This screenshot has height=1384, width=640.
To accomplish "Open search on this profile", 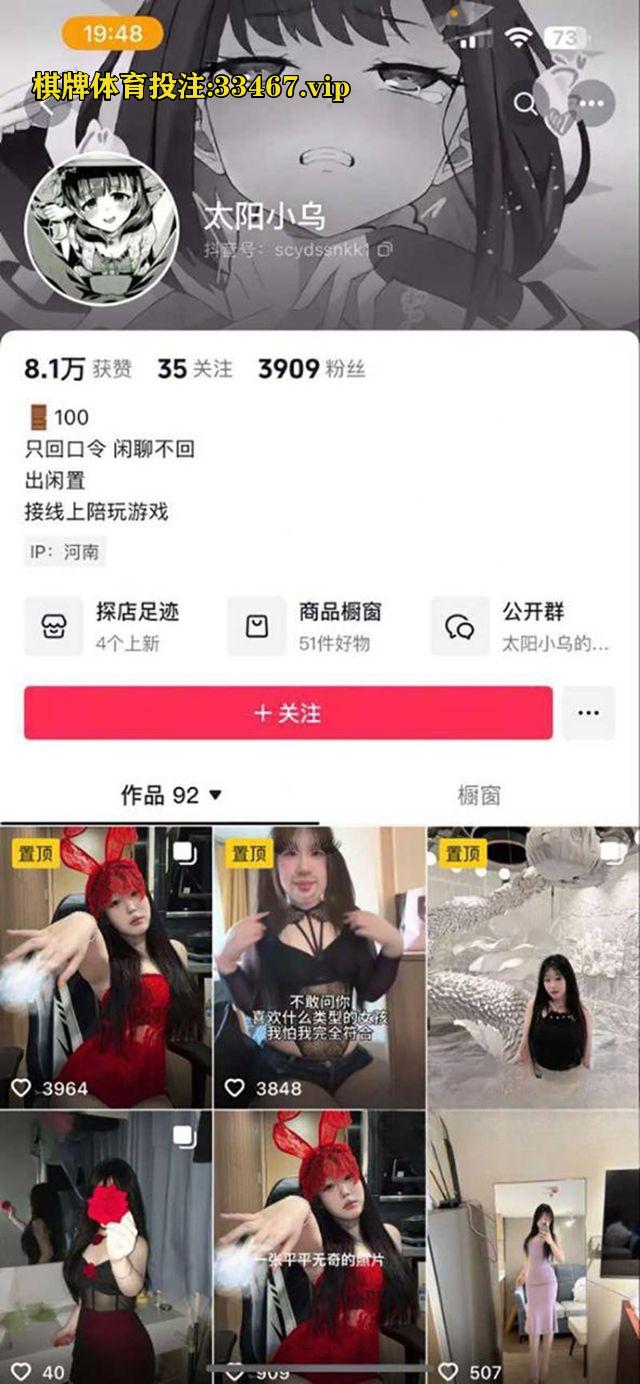I will coord(526,102).
